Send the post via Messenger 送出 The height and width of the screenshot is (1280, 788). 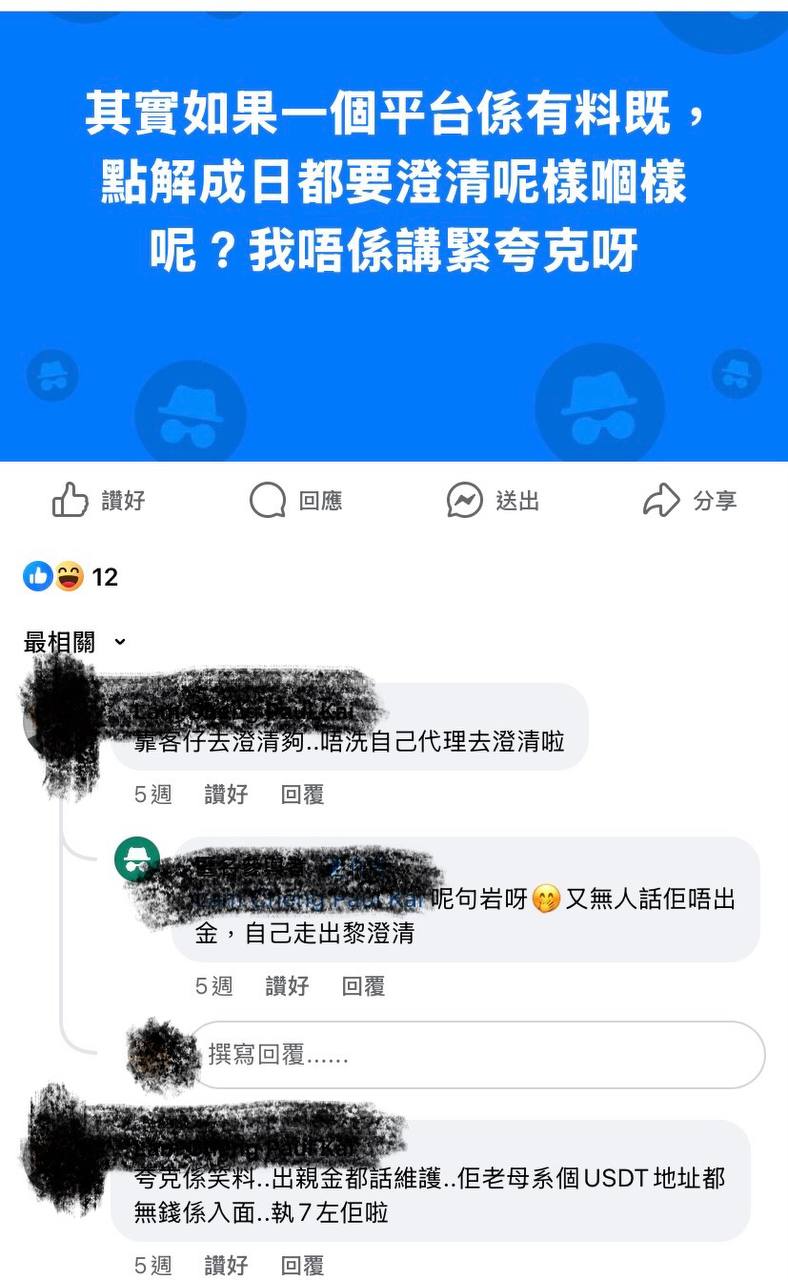pyautogui.click(x=493, y=500)
